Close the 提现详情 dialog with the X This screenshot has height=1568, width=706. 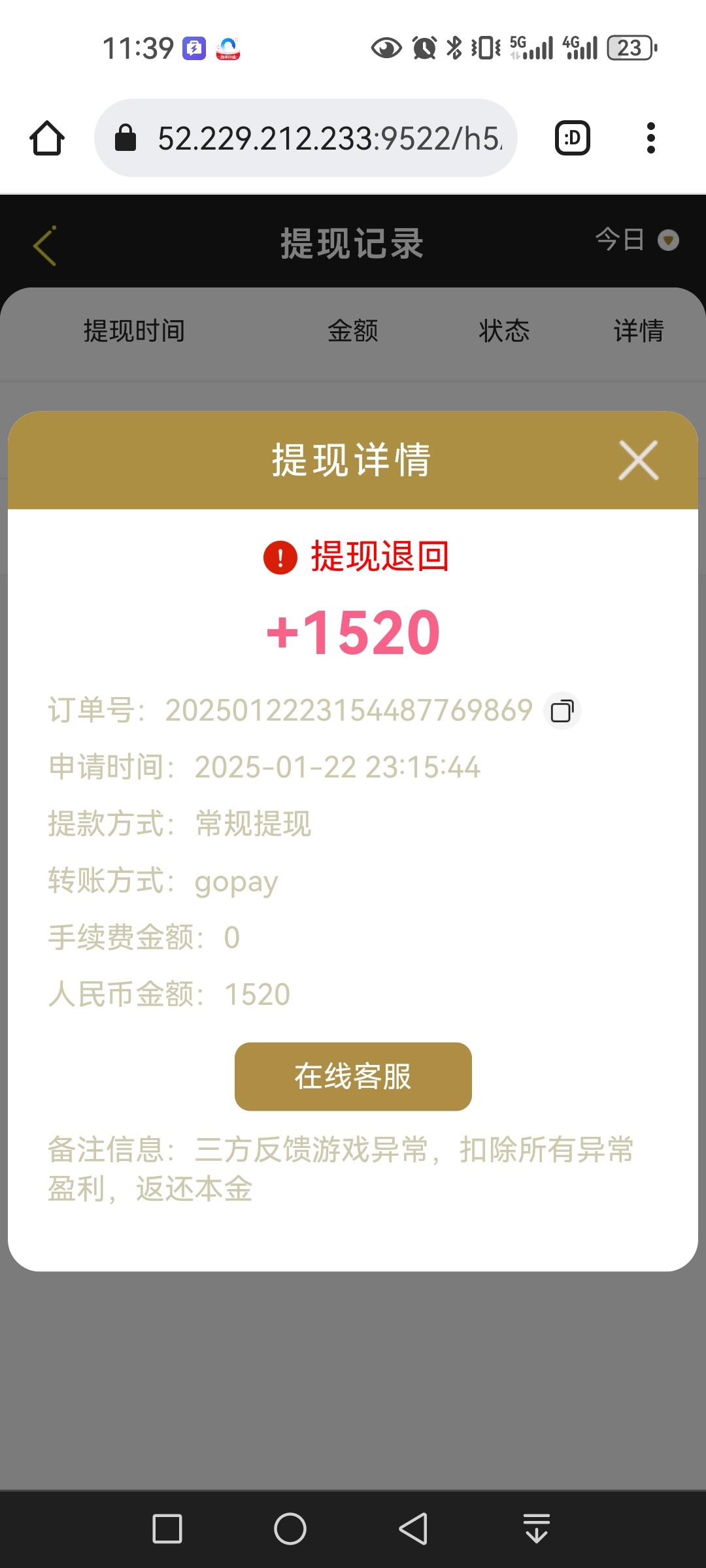[637, 460]
